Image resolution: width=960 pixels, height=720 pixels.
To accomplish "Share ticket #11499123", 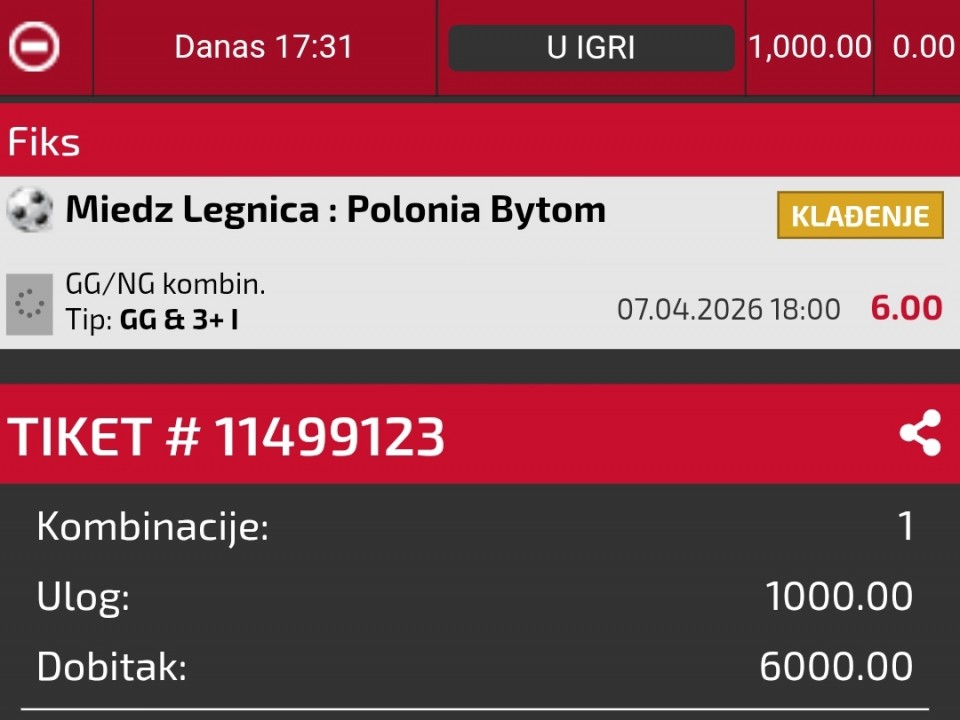I will tap(919, 435).
